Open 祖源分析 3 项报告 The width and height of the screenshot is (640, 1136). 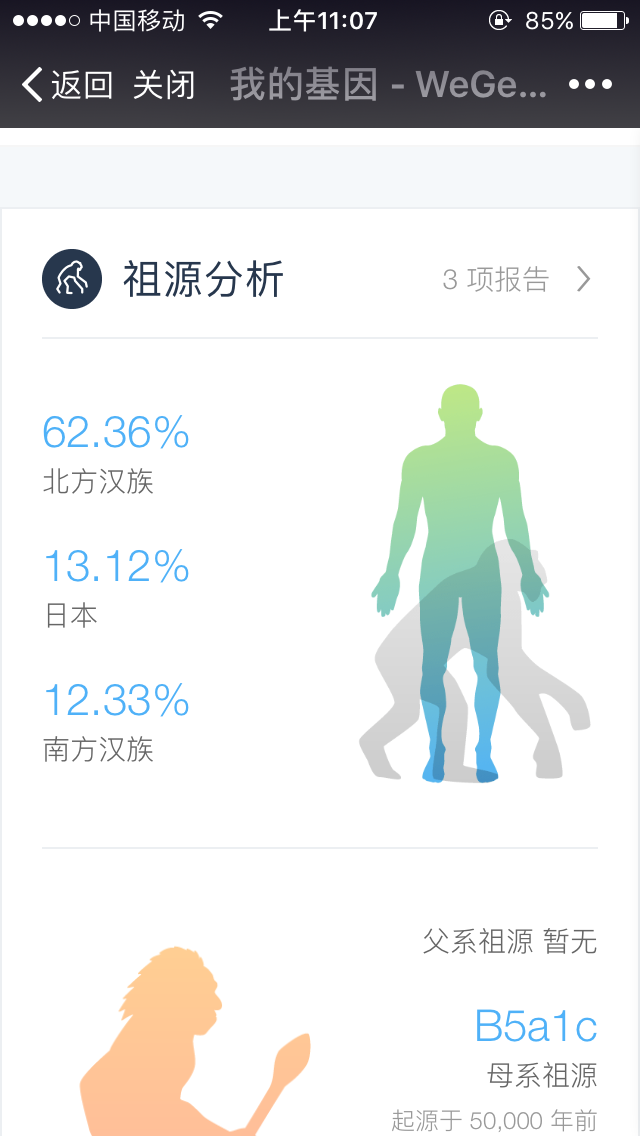(x=518, y=279)
